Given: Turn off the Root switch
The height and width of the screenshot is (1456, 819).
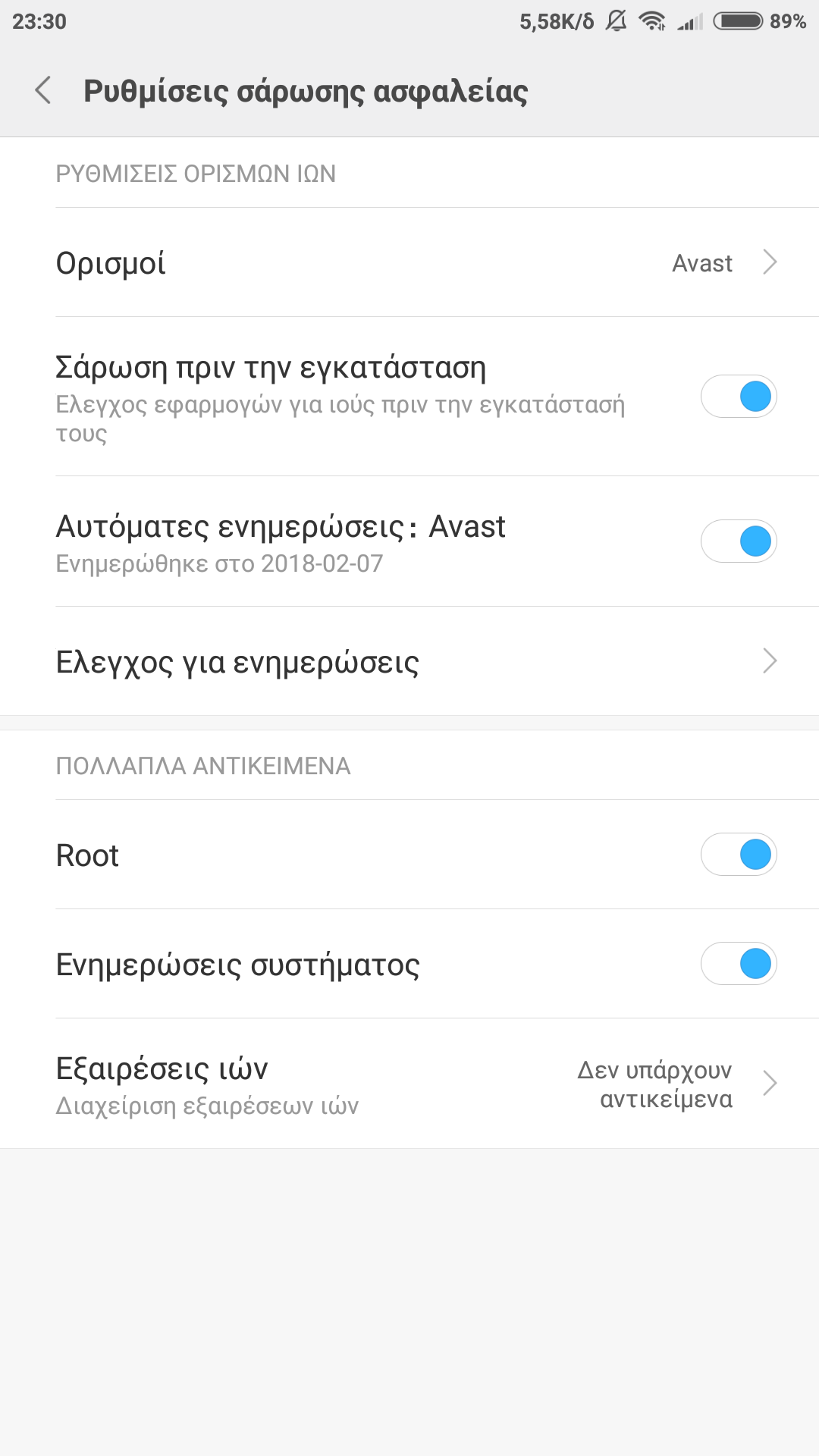Looking at the screenshot, I should (738, 855).
